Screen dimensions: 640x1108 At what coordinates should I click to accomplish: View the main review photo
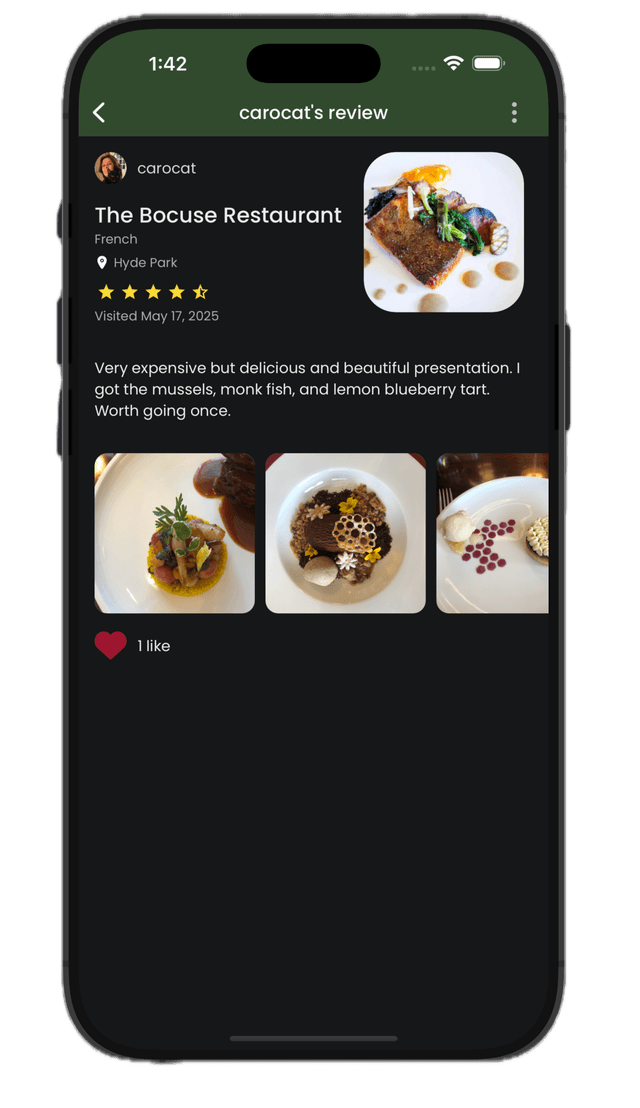tap(443, 232)
